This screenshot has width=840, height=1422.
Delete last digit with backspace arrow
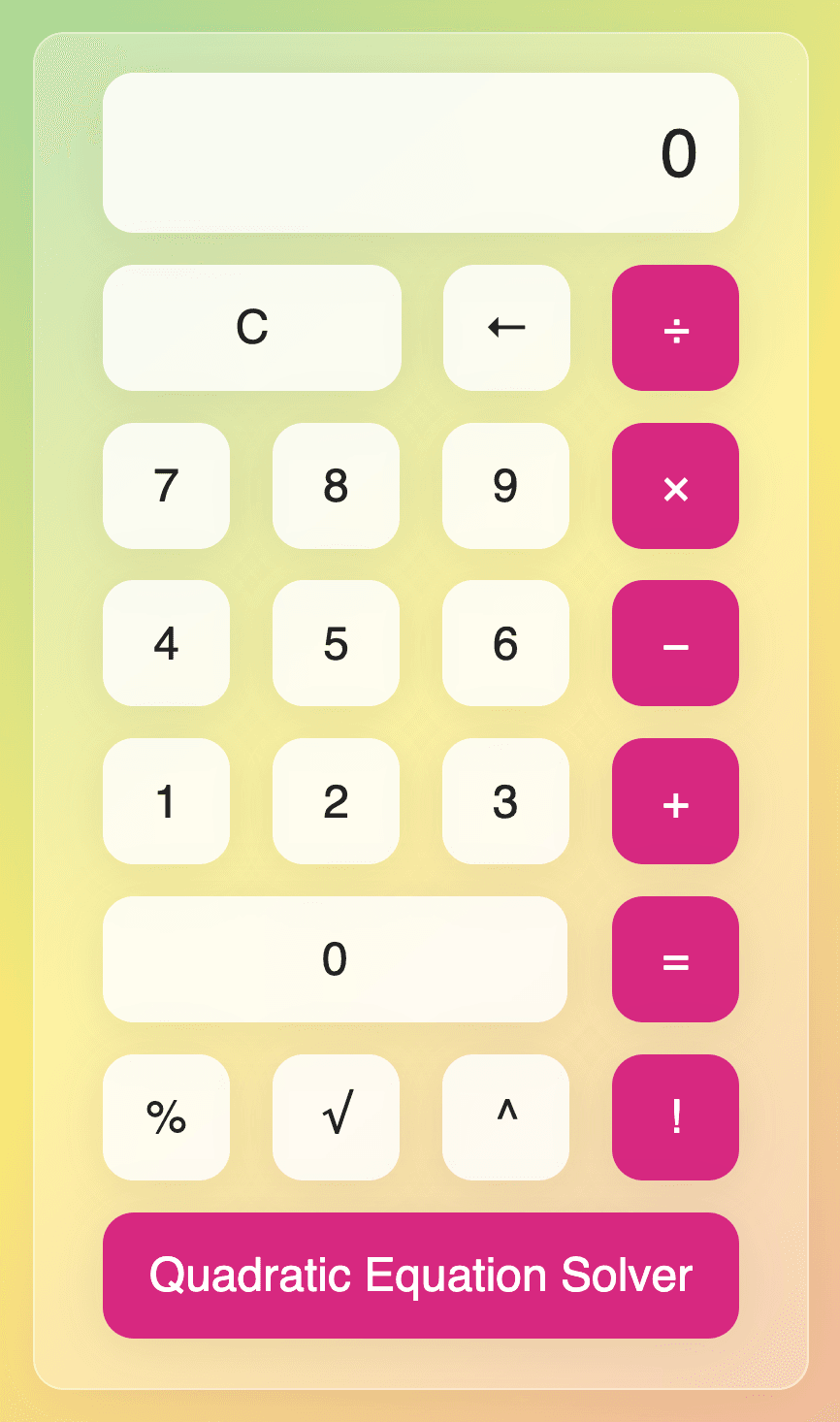pyautogui.click(x=506, y=328)
